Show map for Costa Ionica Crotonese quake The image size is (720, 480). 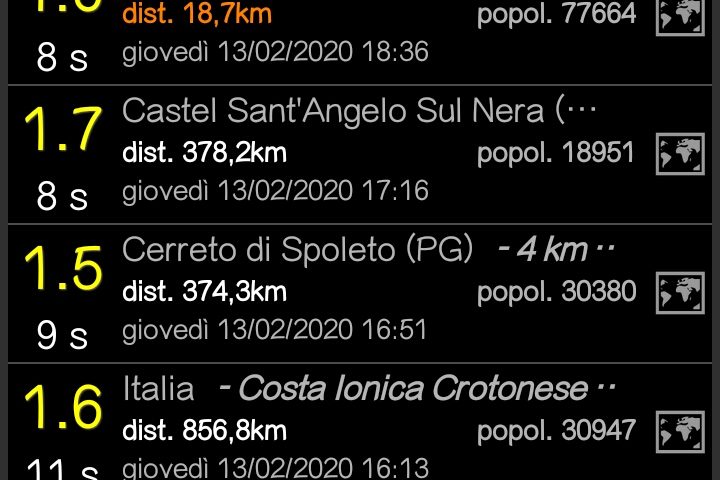pyautogui.click(x=679, y=431)
